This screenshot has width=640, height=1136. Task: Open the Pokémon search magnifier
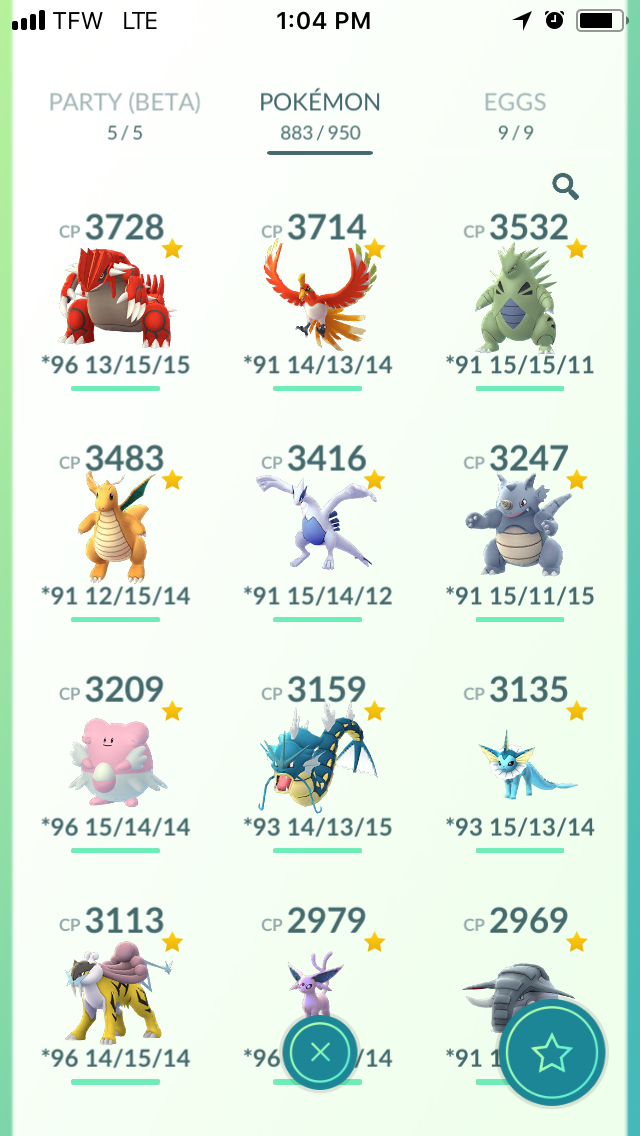[565, 186]
